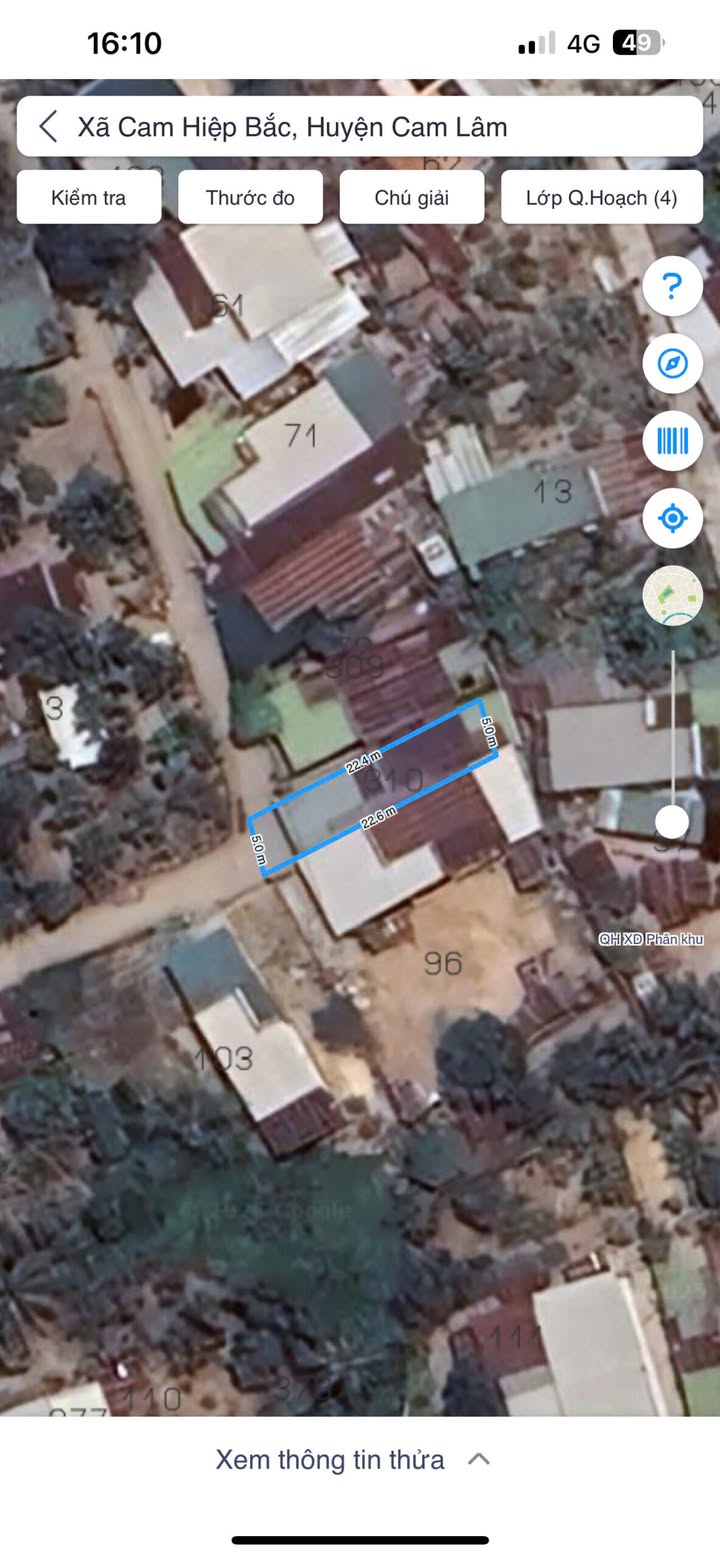This screenshot has height=1558, width=720.
Task: Center map on my location
Action: [x=672, y=518]
